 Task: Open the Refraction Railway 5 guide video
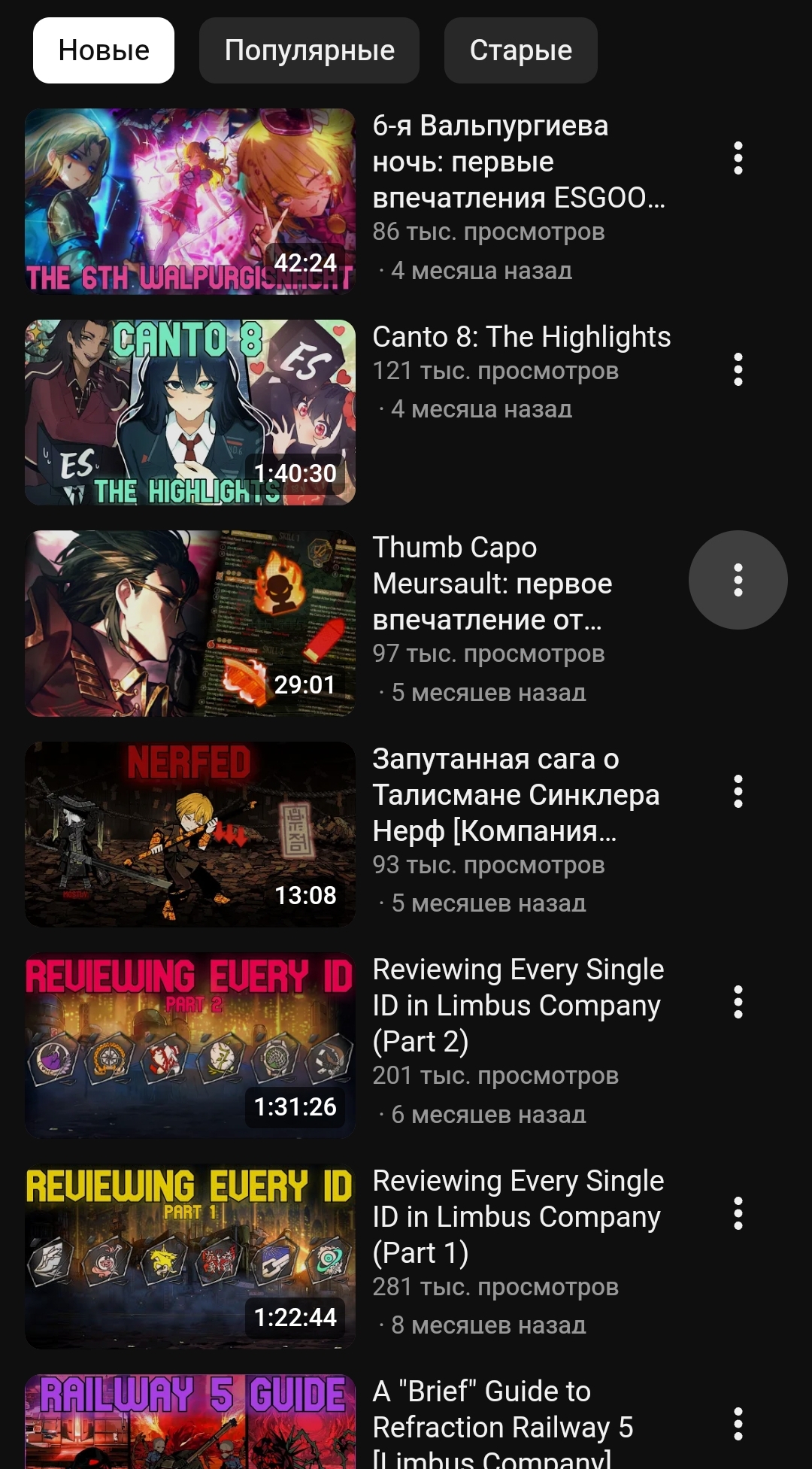coord(190,1422)
